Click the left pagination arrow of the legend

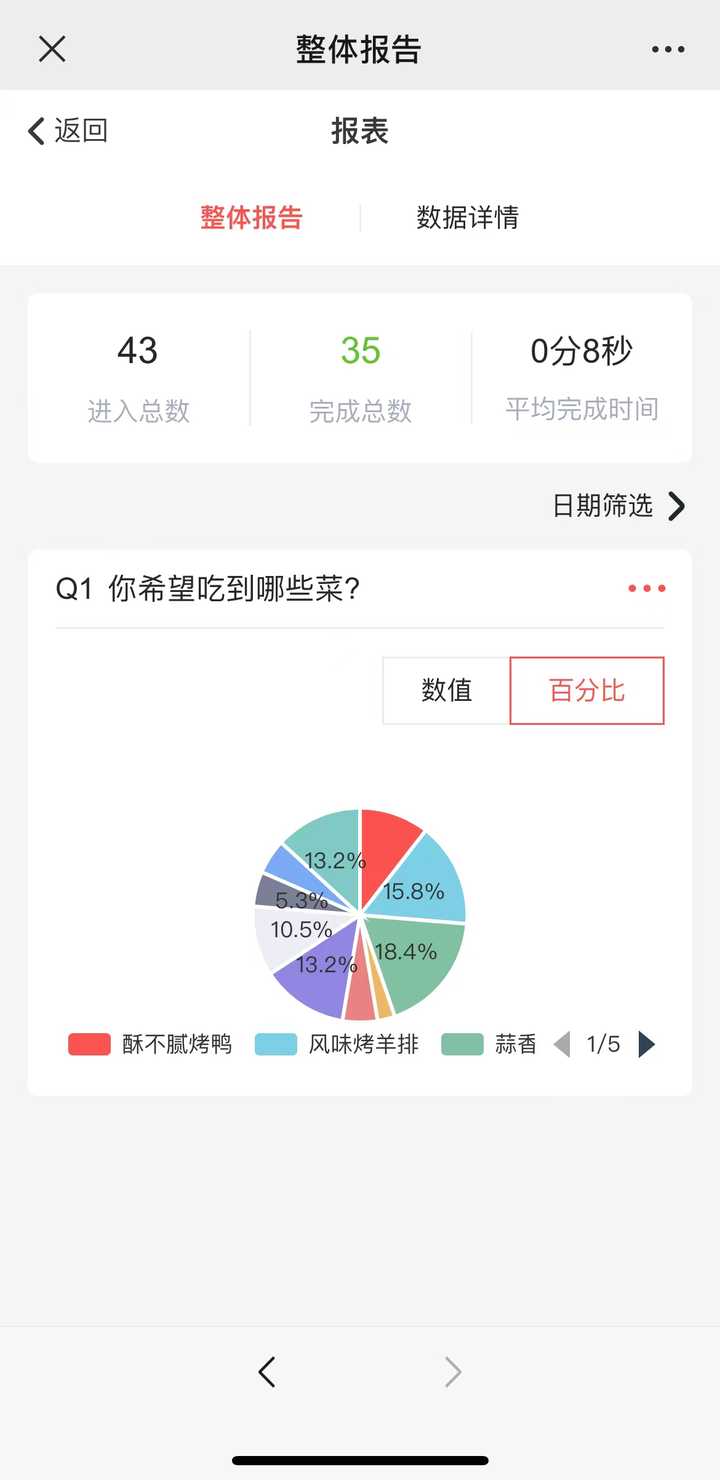(x=561, y=1043)
